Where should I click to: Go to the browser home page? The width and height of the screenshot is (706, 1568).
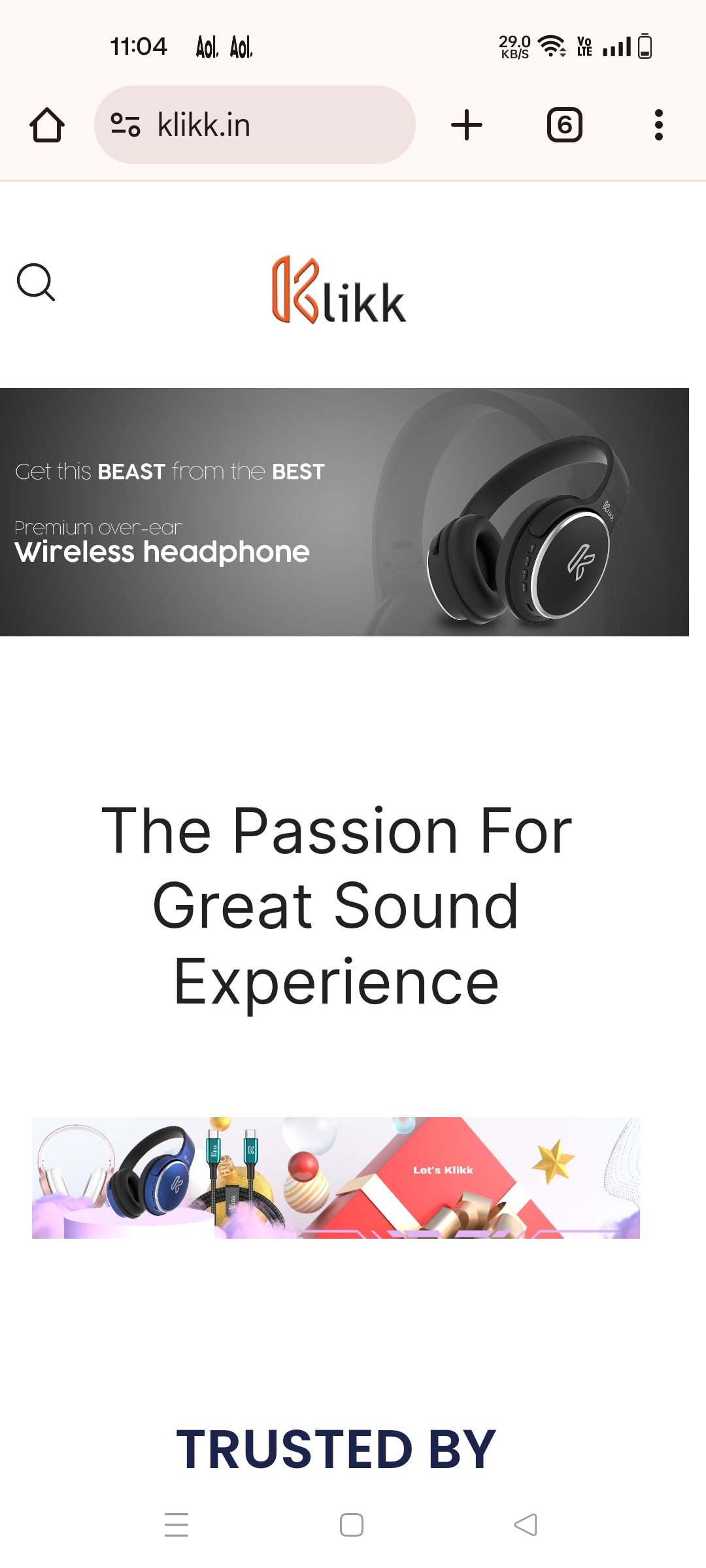[x=47, y=125]
